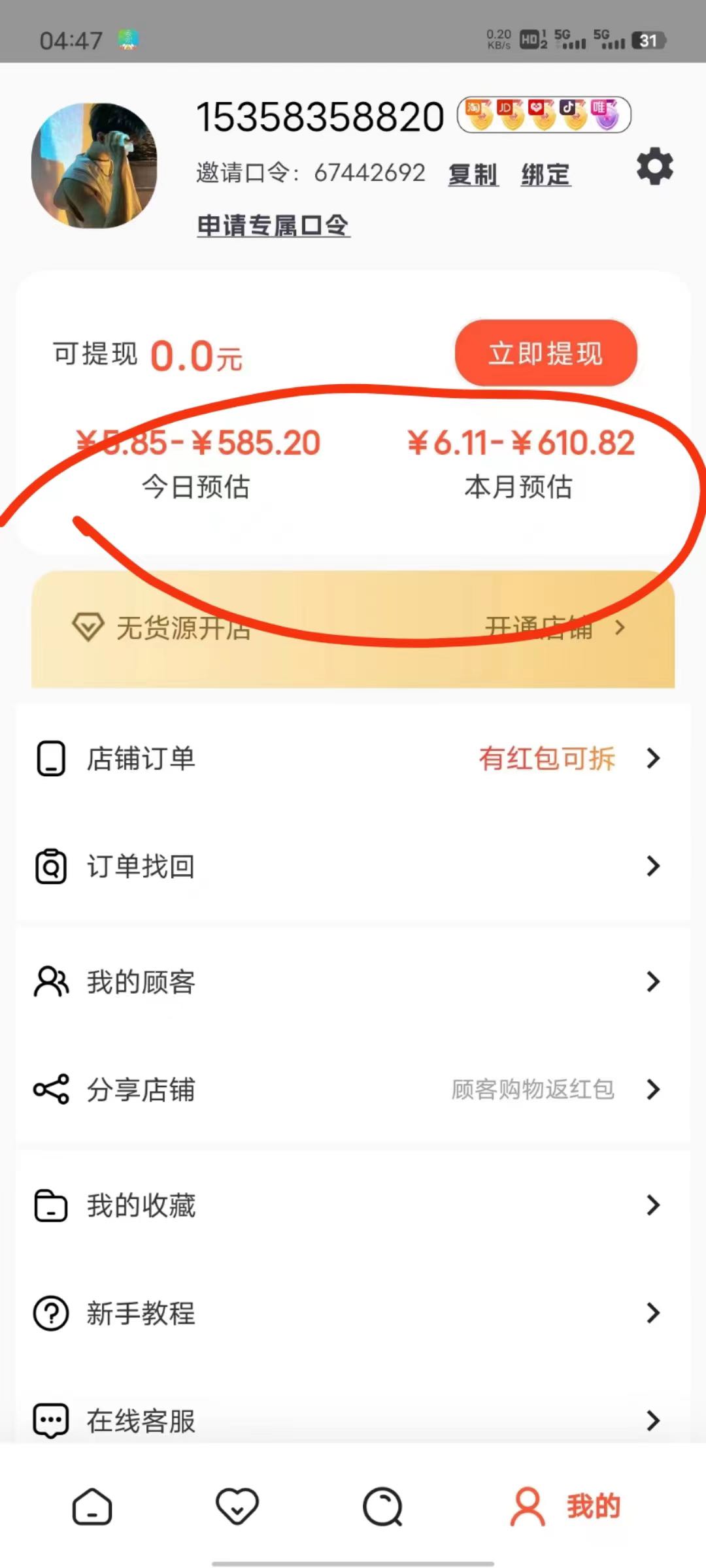Switch to the heart favorites tab
This screenshot has width=706, height=1568.
pos(237,1507)
